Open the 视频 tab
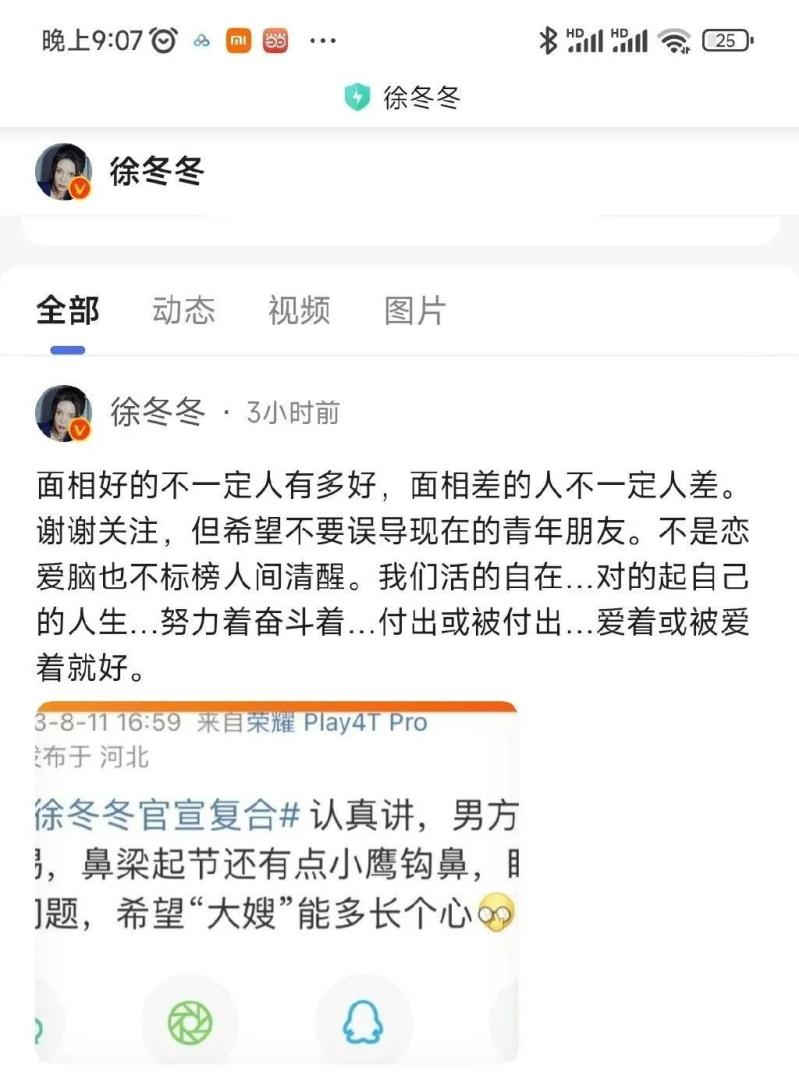This screenshot has height=1080, width=799. [299, 311]
